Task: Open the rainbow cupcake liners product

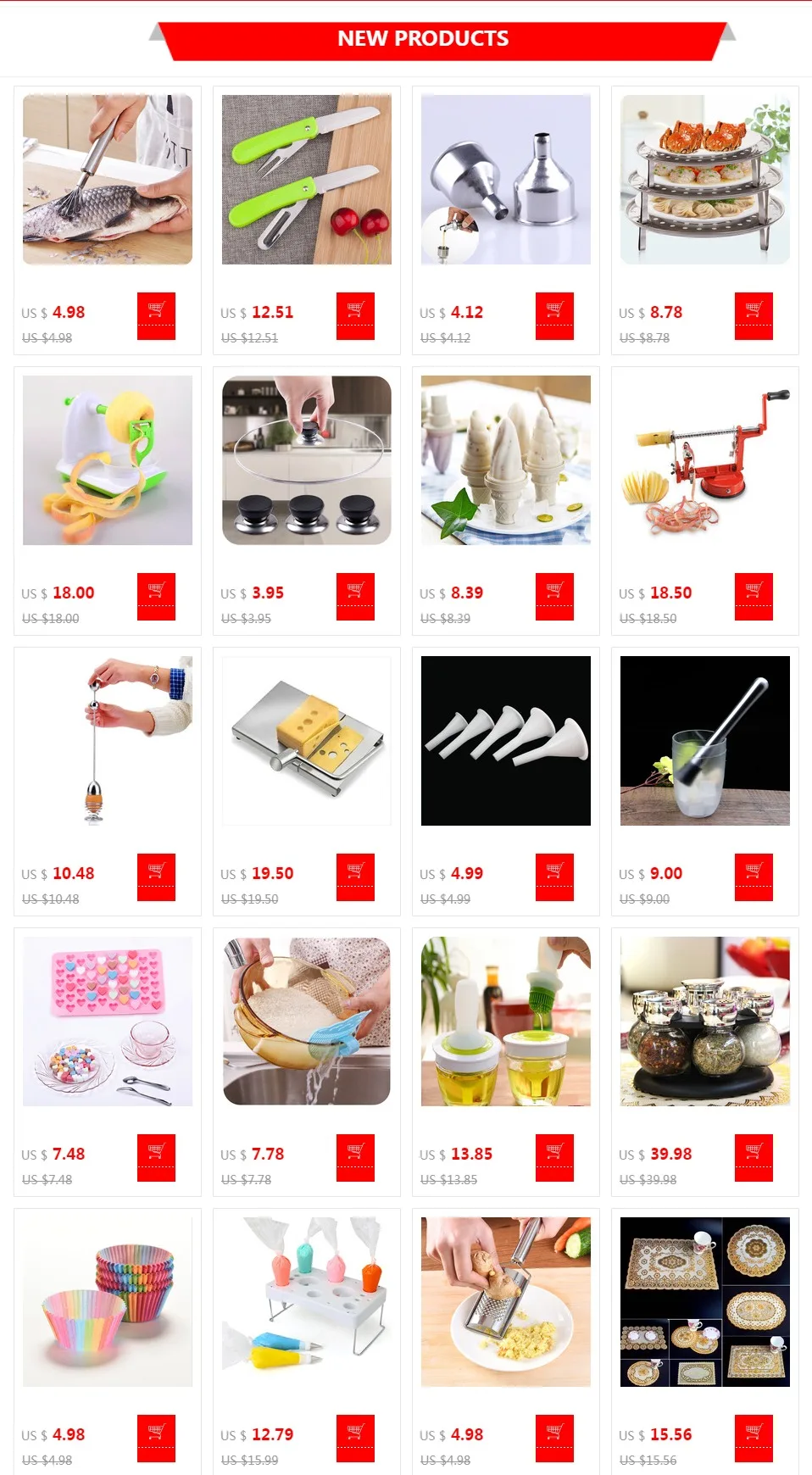Action: click(108, 1302)
